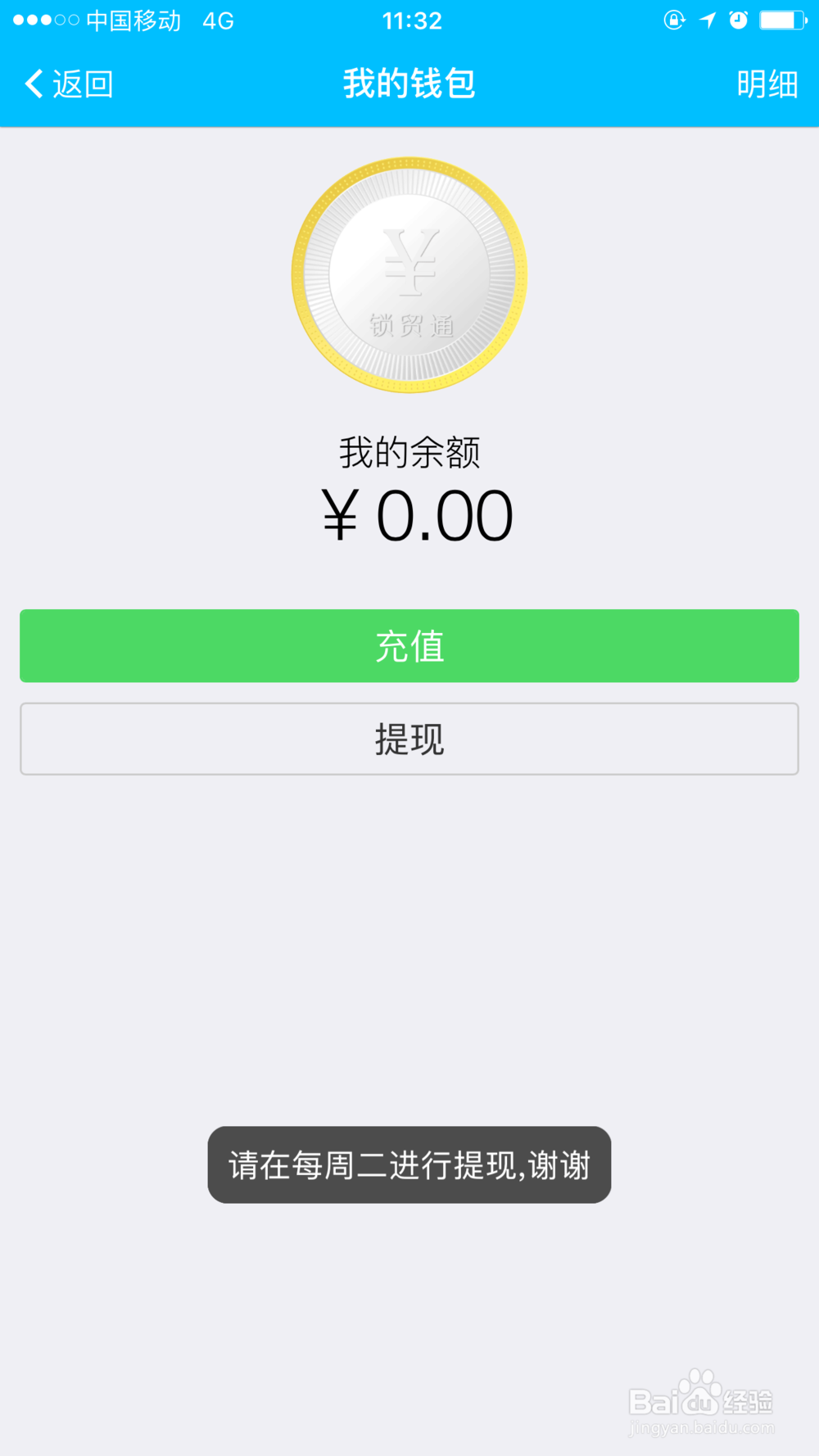Image resolution: width=819 pixels, height=1456 pixels.
Task: Tap the orientation lock icon in status bar
Action: tap(673, 20)
